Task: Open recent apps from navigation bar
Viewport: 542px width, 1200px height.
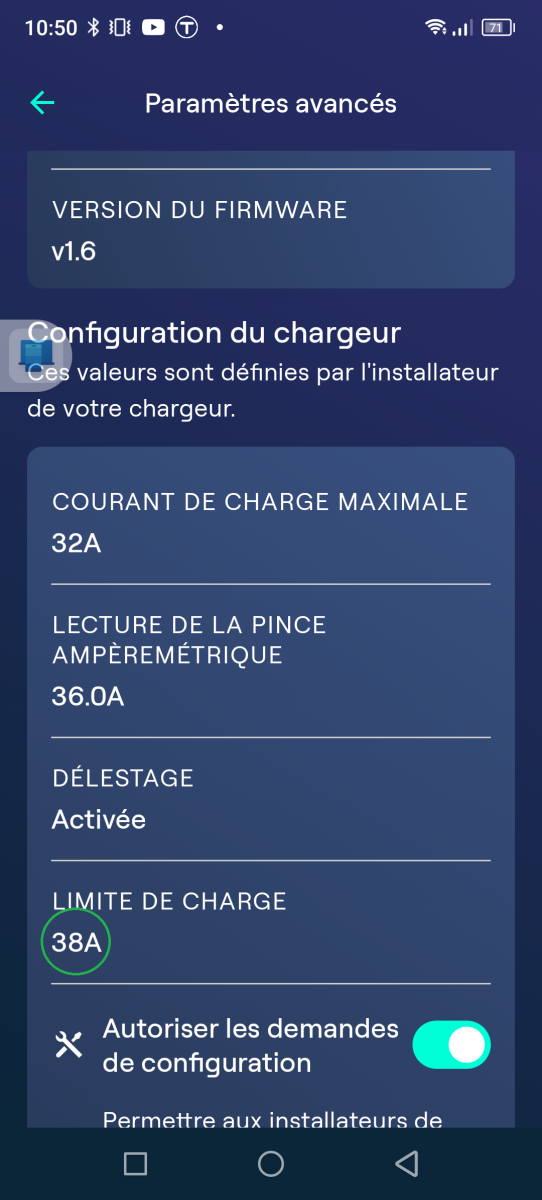Action: (x=135, y=1163)
